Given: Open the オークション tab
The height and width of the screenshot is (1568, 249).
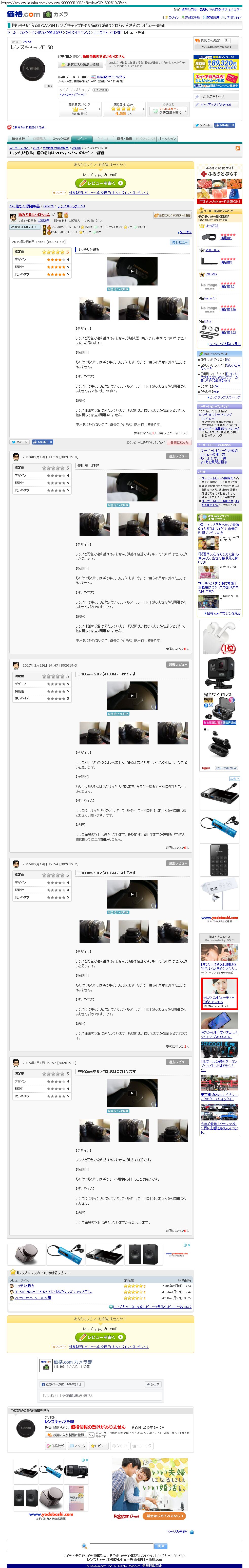Looking at the screenshot, I should point(167,138).
